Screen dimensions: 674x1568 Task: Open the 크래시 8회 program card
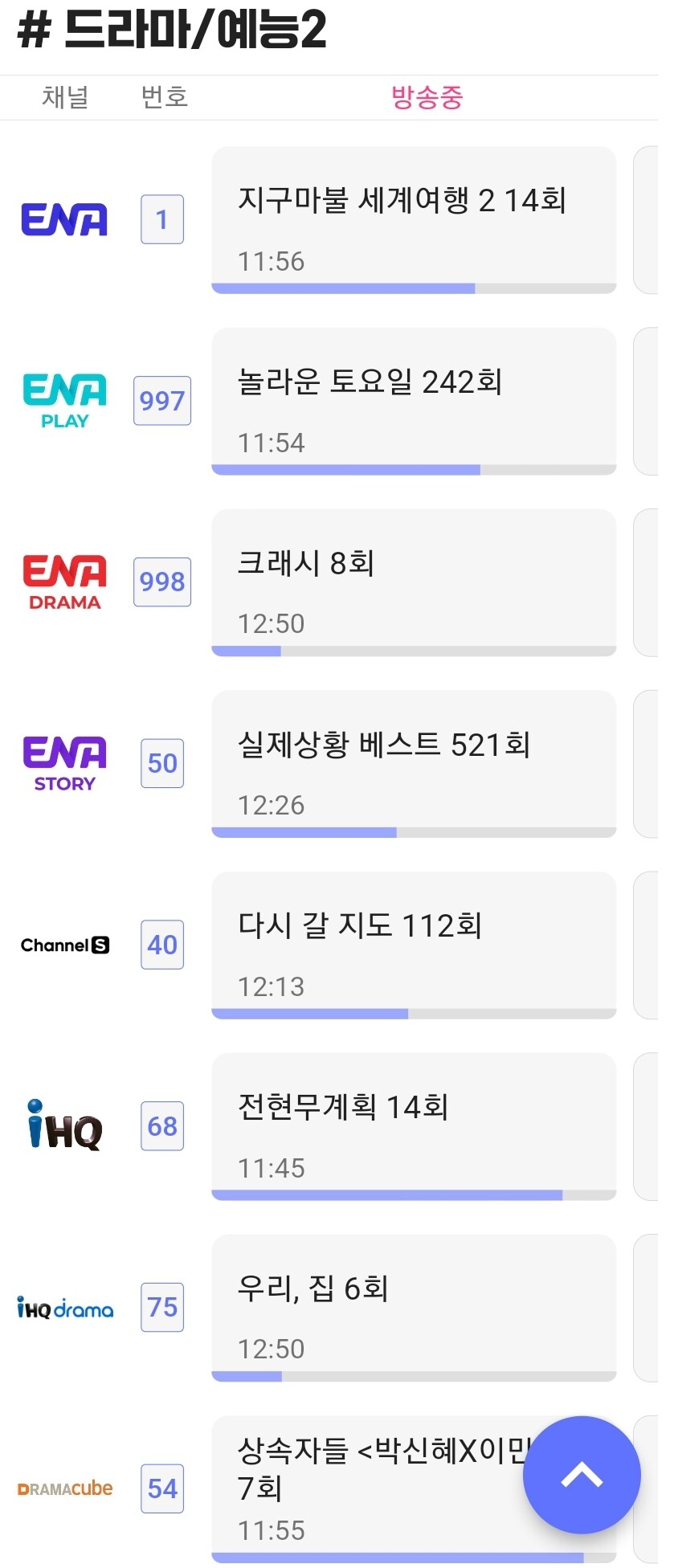click(413, 582)
